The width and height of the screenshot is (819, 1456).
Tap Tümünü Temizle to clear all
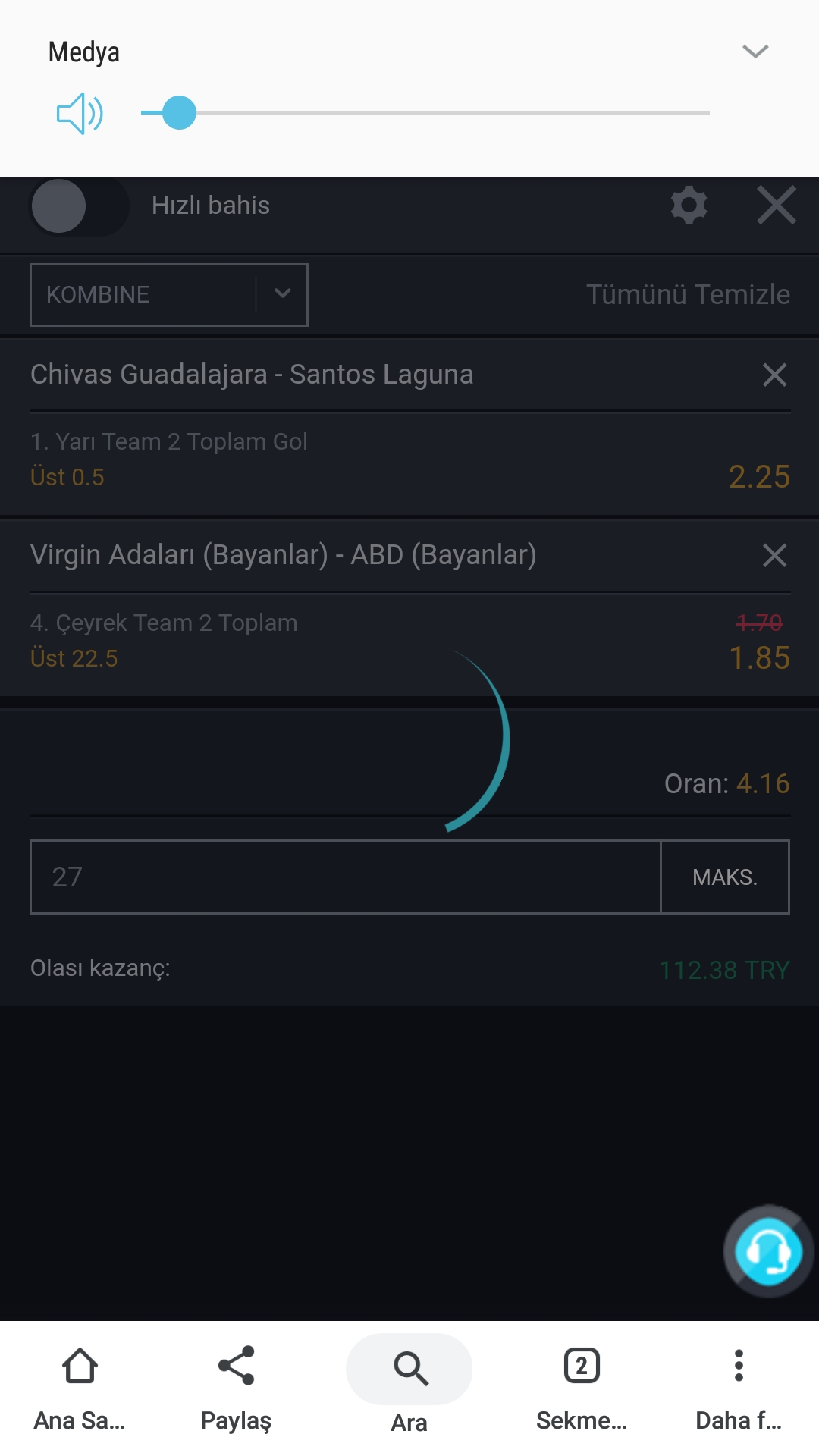pos(688,294)
